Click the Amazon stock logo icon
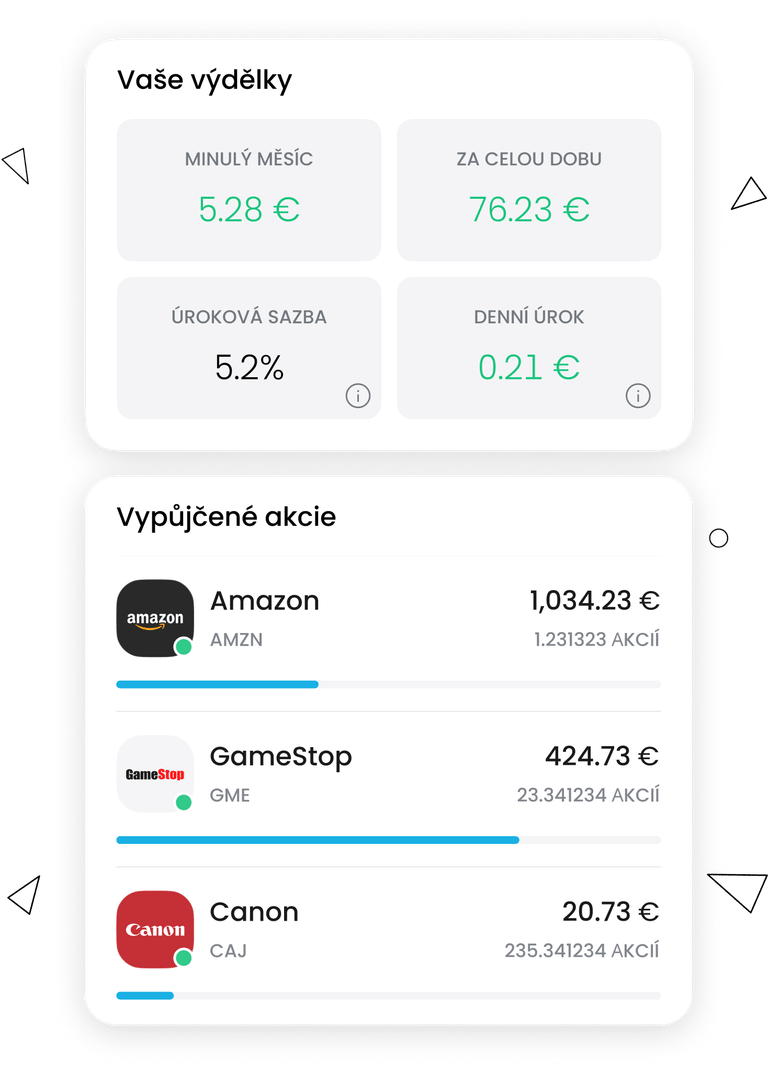This screenshot has height=1084, width=768. coord(155,618)
